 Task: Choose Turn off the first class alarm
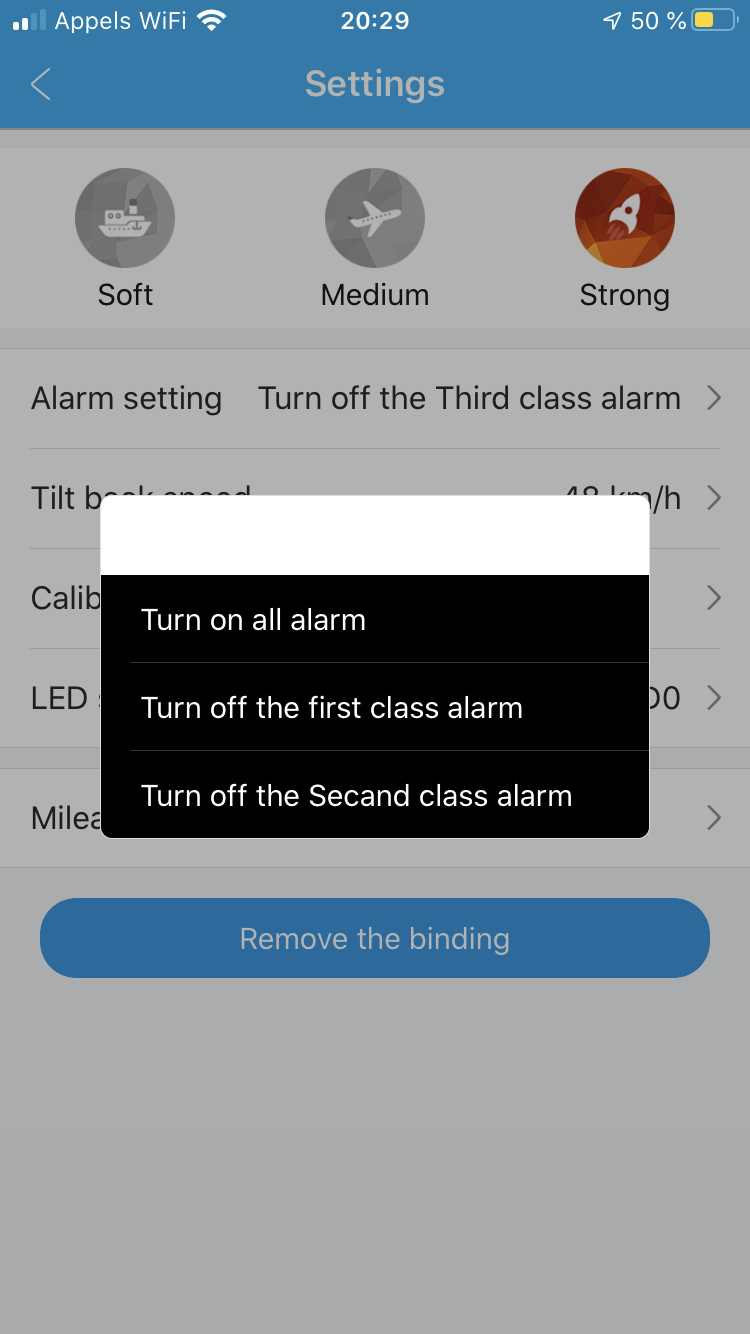(x=375, y=707)
